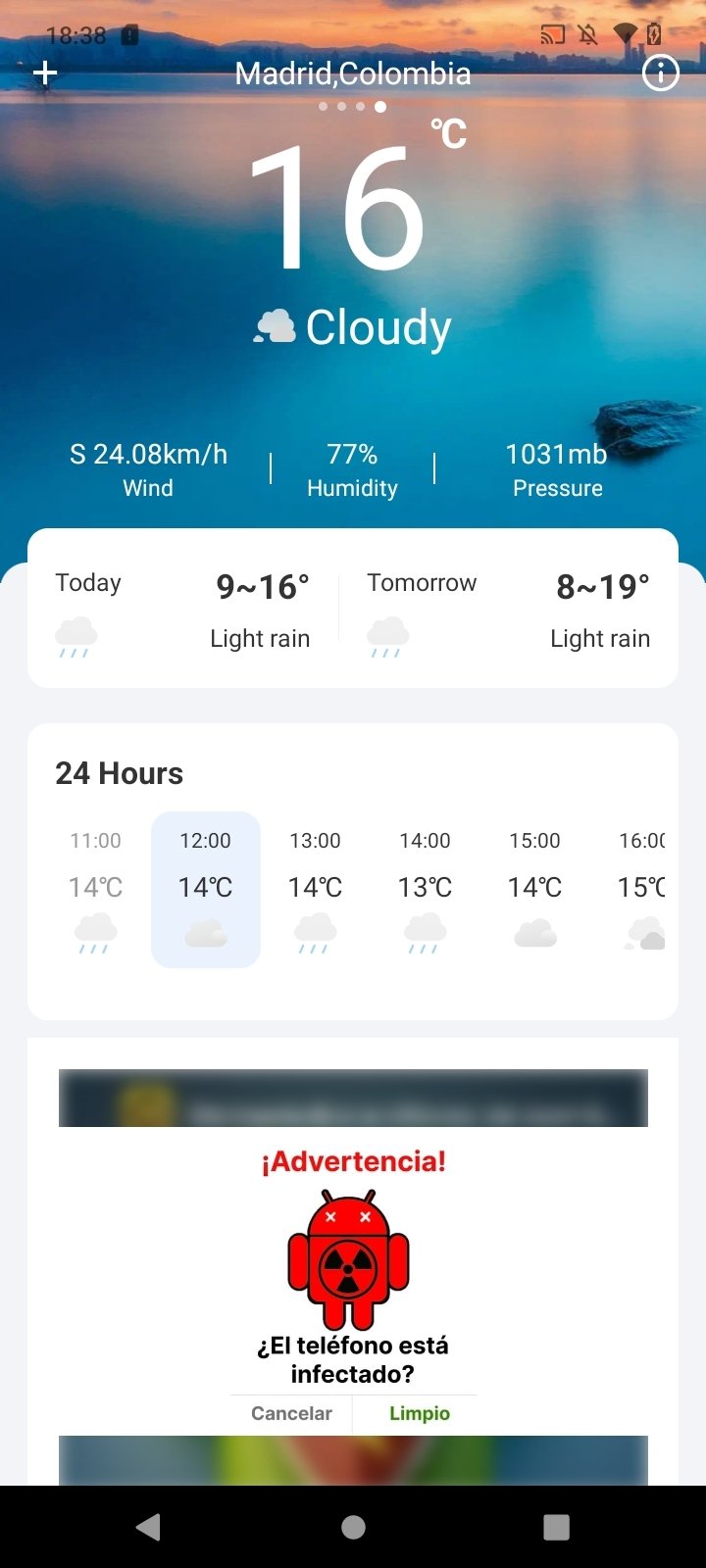Add a new city with the plus icon
706x1568 pixels.
(x=45, y=73)
